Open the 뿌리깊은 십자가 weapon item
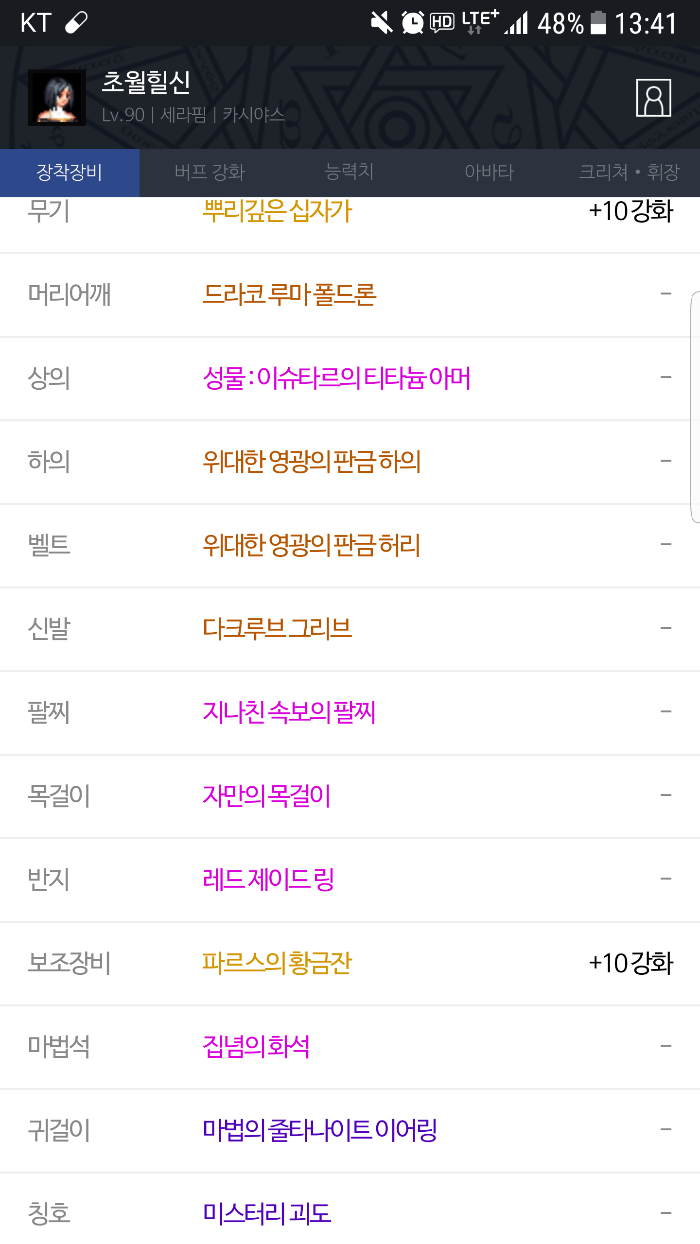The height and width of the screenshot is (1244, 700). coord(277,212)
